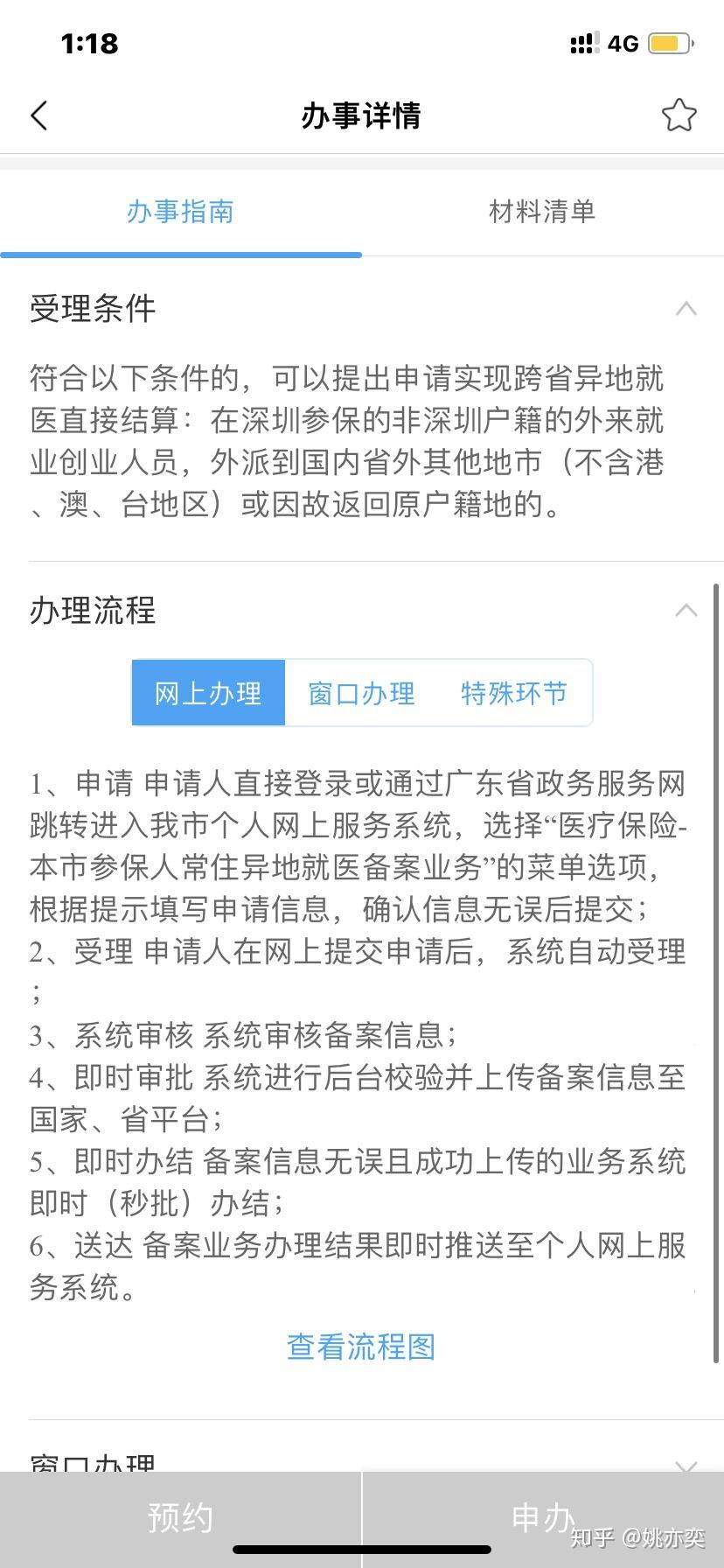This screenshot has width=724, height=1568.
Task: Select the 办事指南 tab
Action: tap(180, 212)
